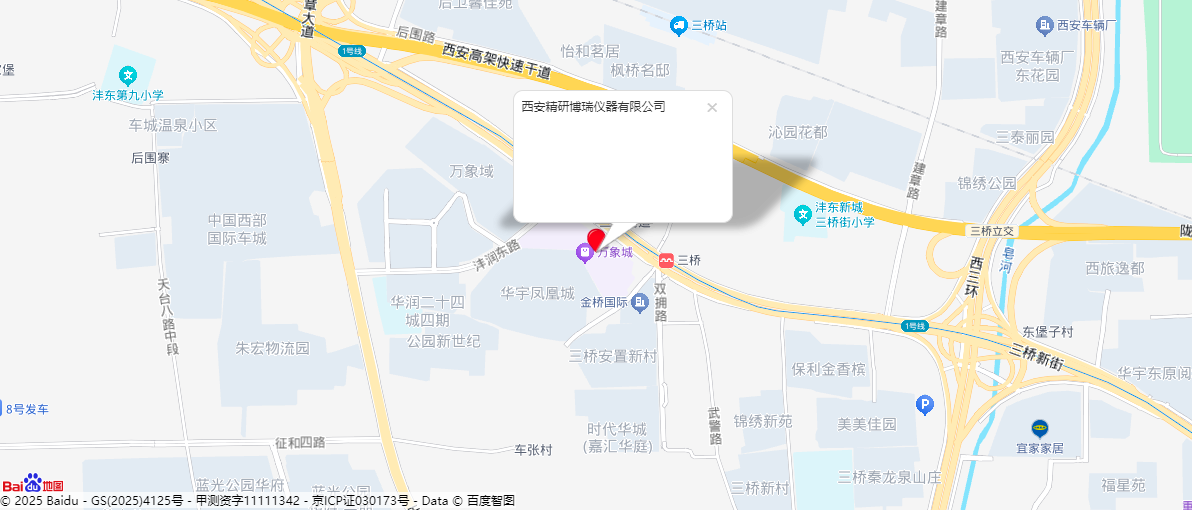Tap the red location marker pin

tap(596, 239)
